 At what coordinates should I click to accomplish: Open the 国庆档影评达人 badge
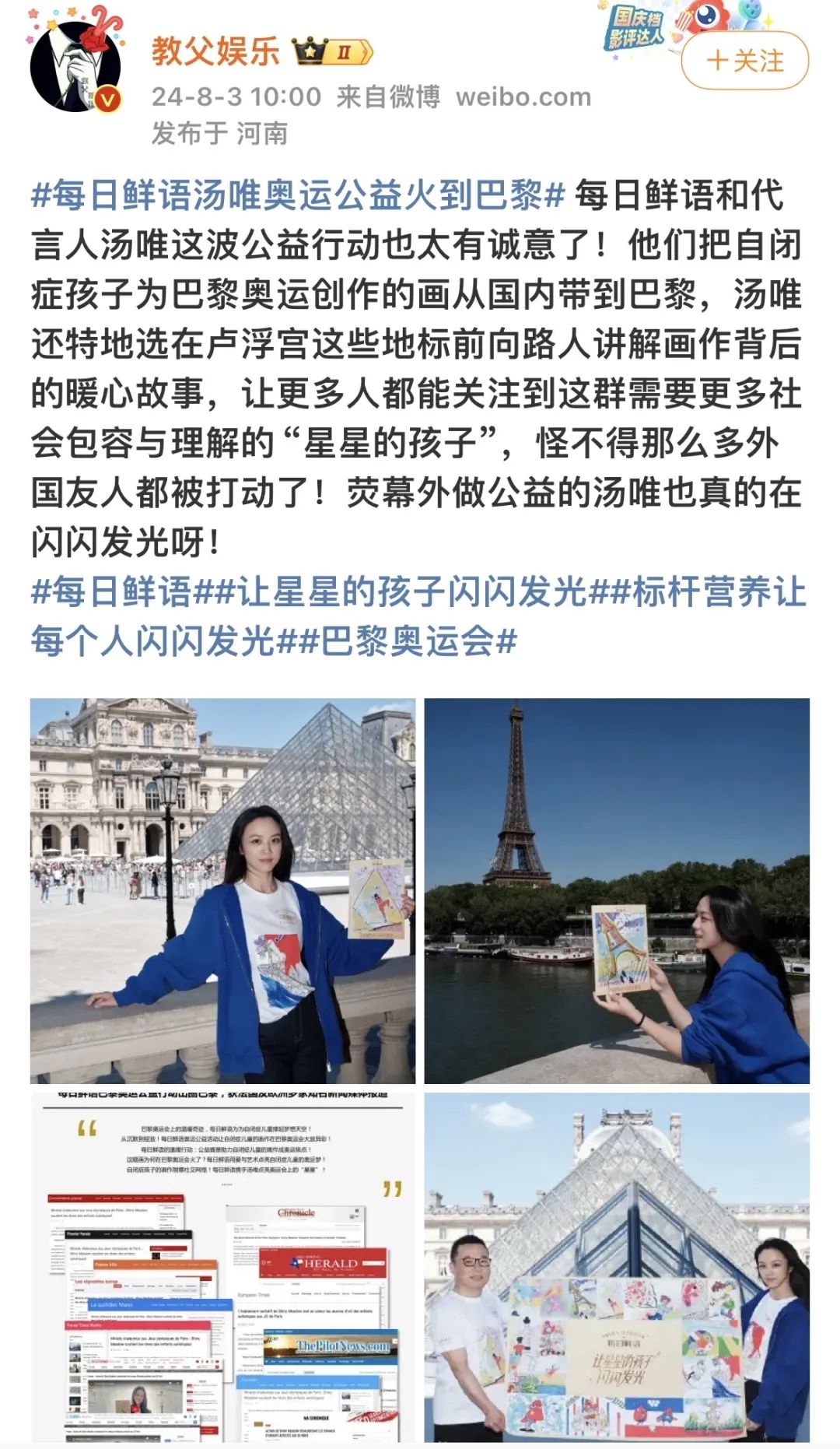coord(636,28)
